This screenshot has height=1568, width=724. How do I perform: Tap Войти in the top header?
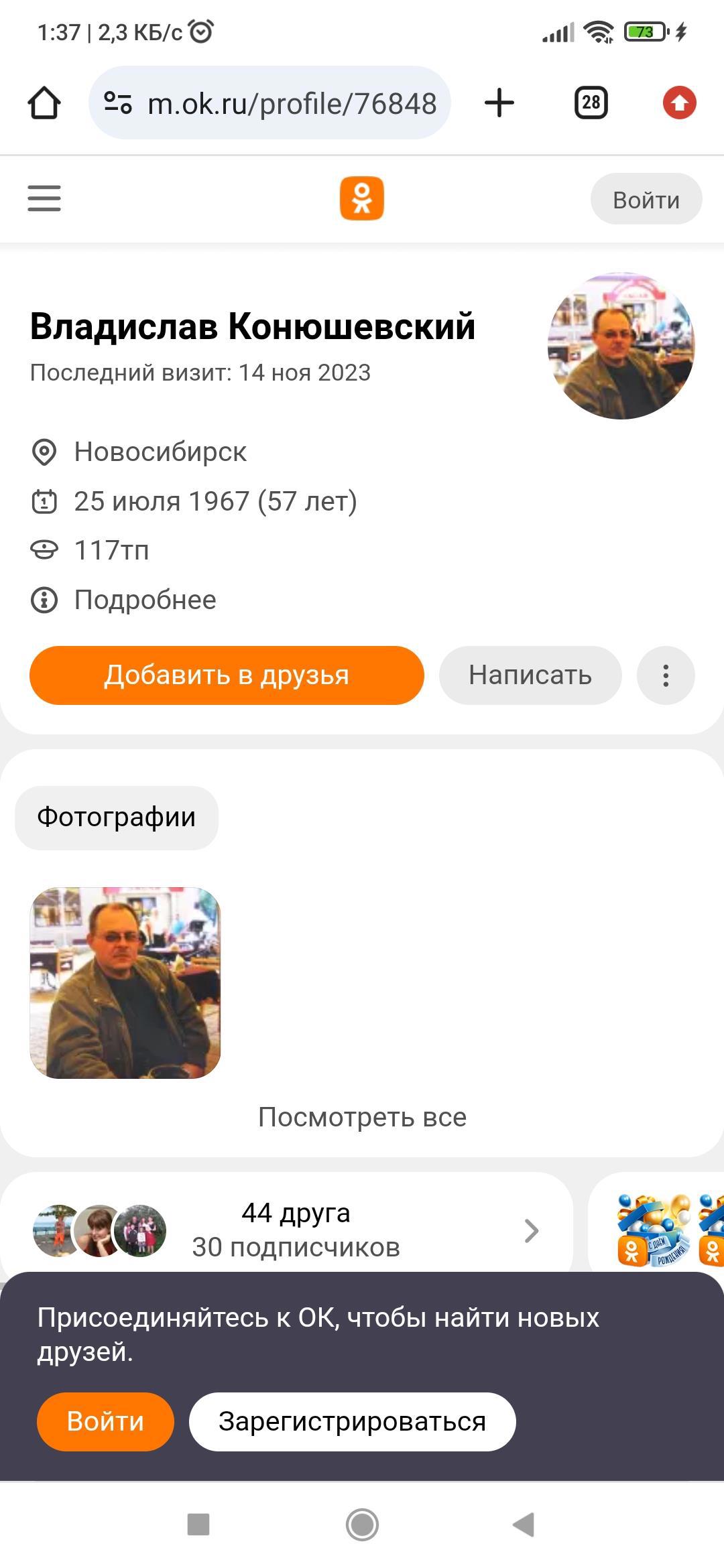tap(646, 200)
